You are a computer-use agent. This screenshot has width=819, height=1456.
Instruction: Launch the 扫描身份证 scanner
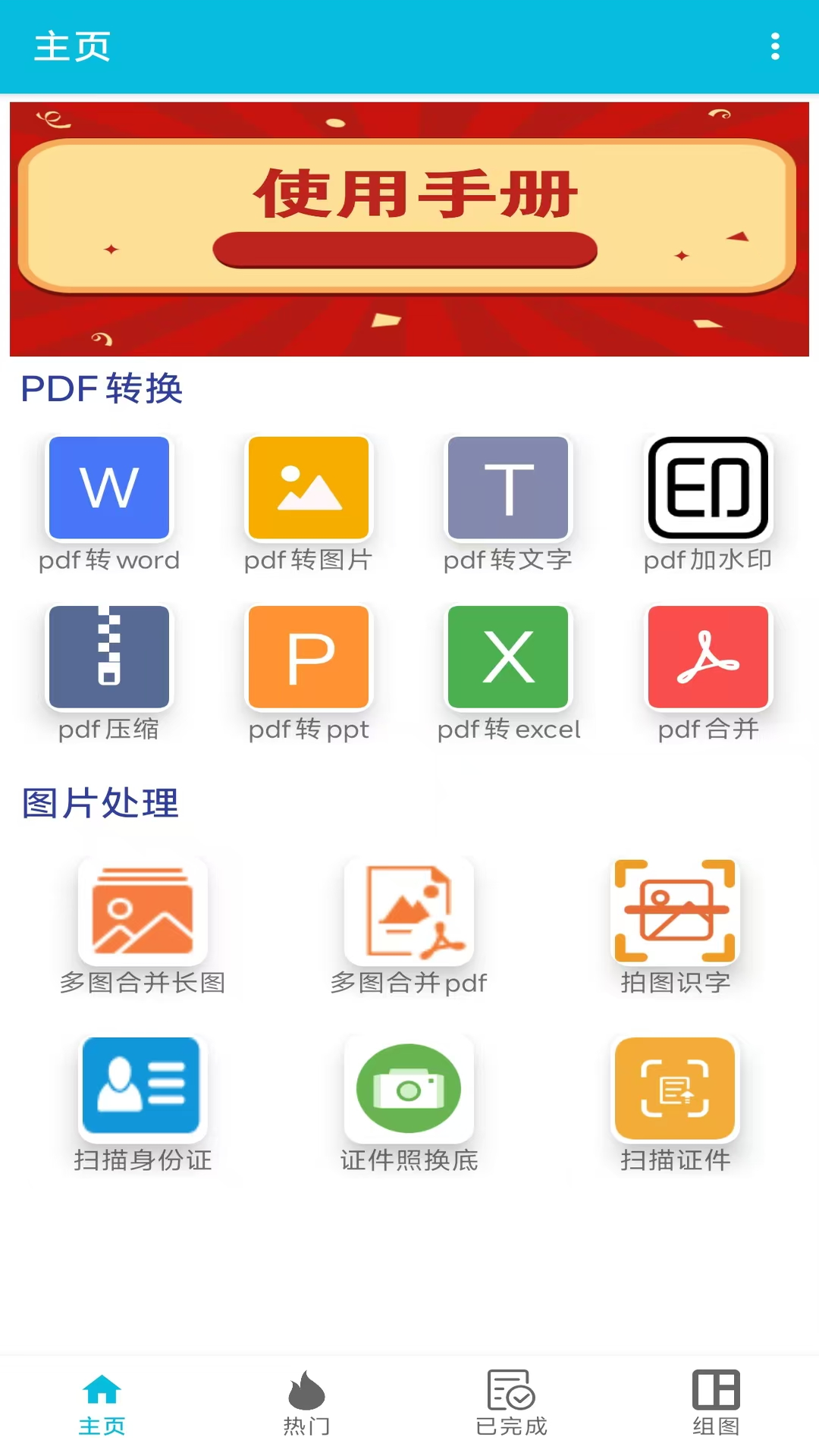coord(143,1088)
